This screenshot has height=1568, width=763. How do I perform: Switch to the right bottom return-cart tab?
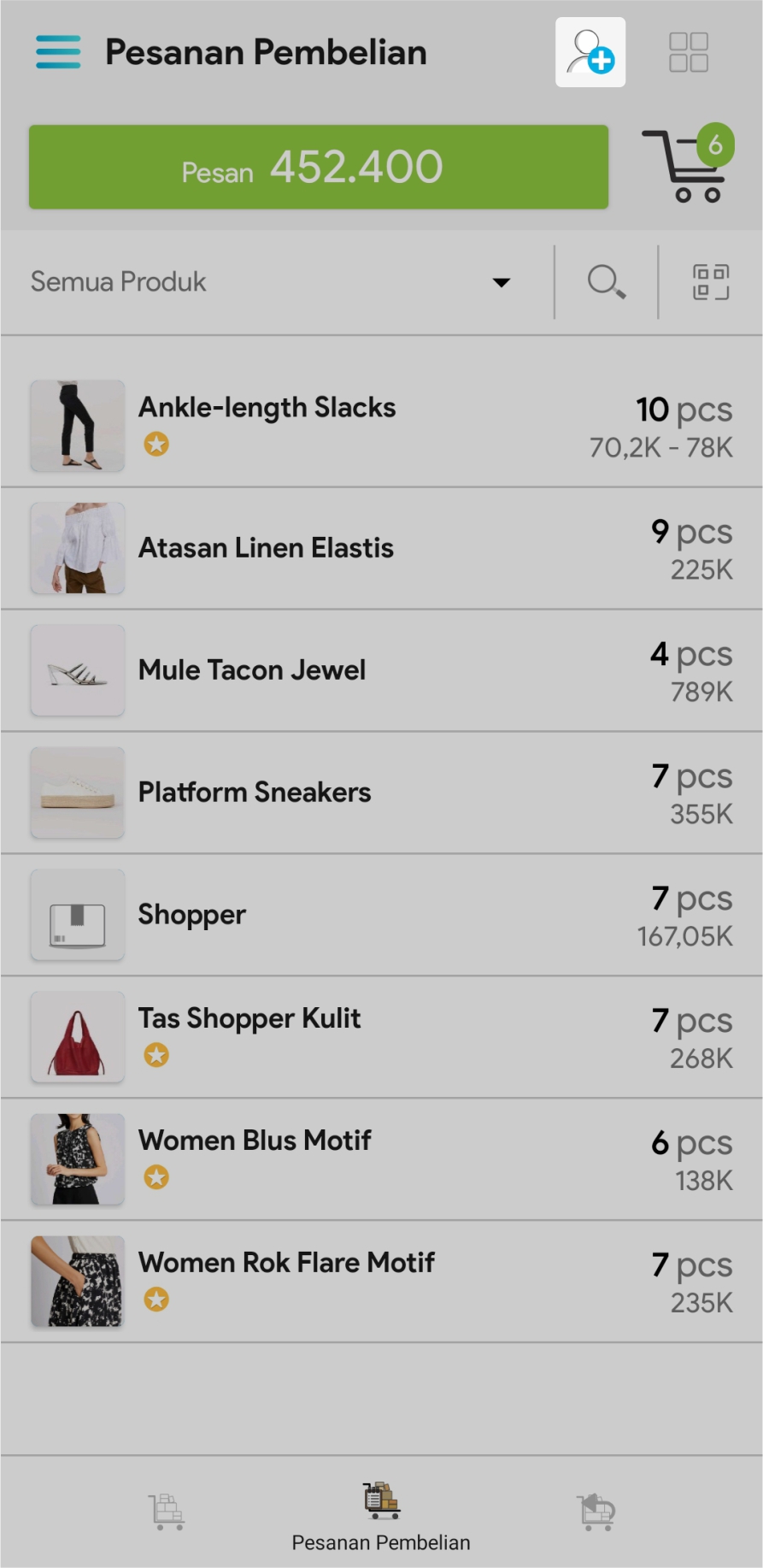[596, 1512]
